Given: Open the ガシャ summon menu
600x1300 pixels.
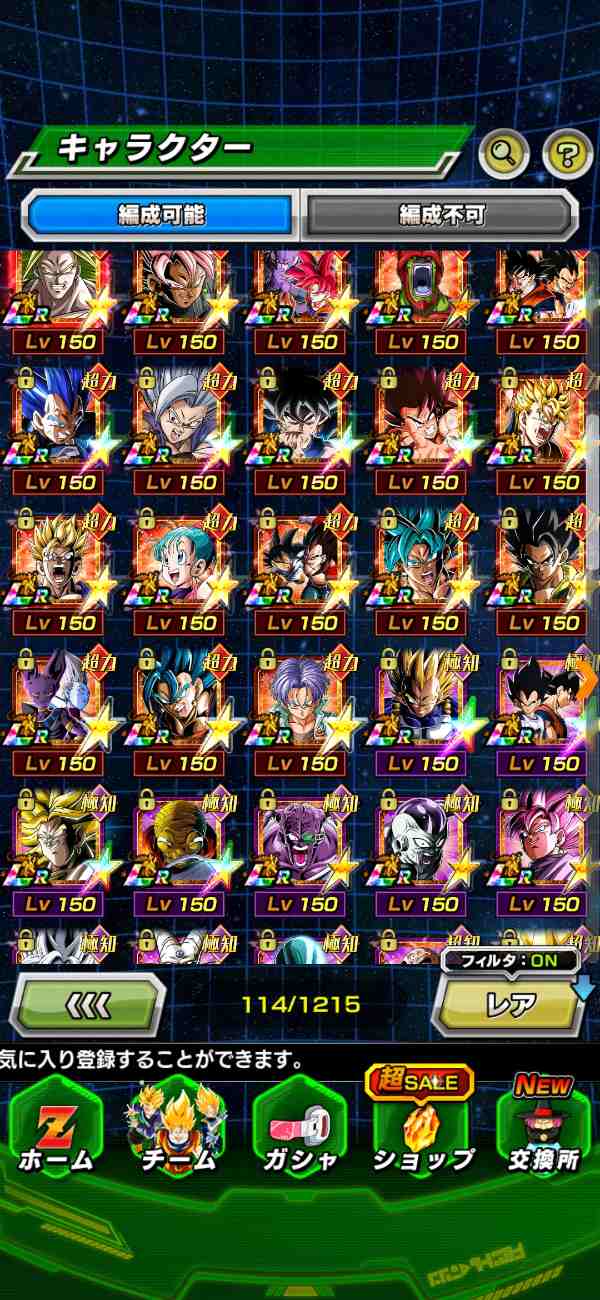Looking at the screenshot, I should coord(299,1128).
